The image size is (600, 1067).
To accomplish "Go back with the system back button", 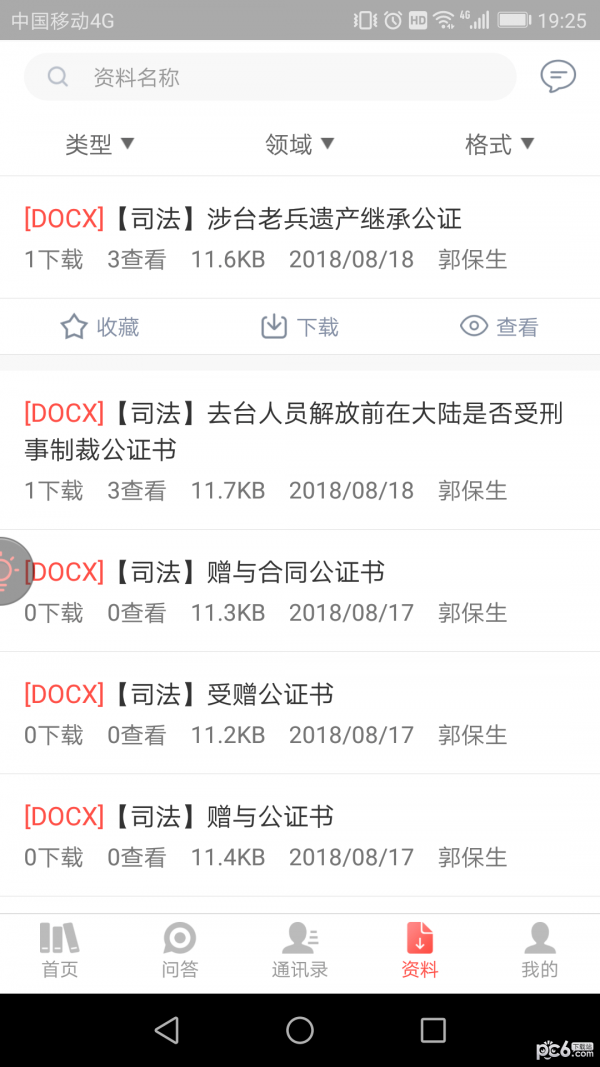I will tap(167, 1030).
